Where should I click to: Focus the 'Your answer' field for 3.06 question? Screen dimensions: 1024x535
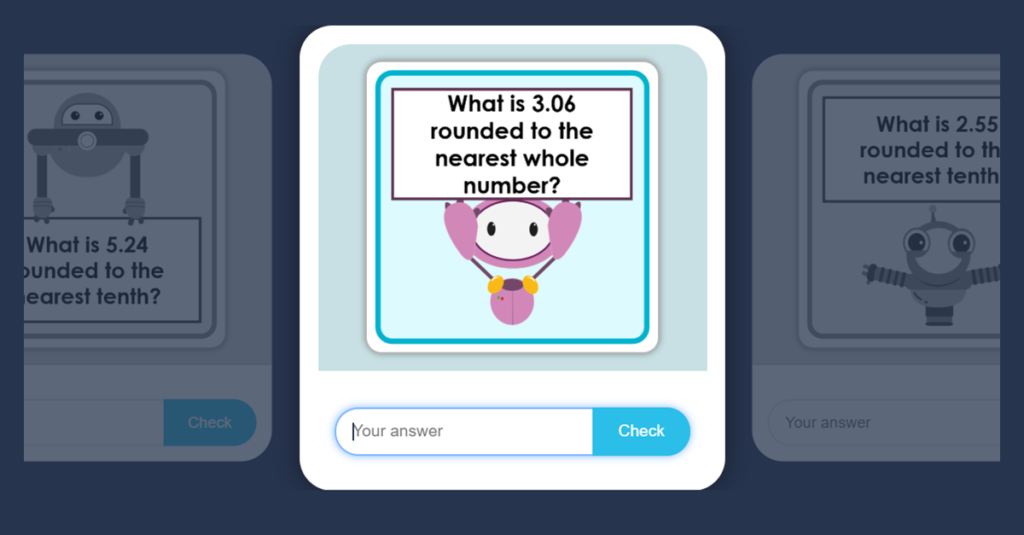465,431
